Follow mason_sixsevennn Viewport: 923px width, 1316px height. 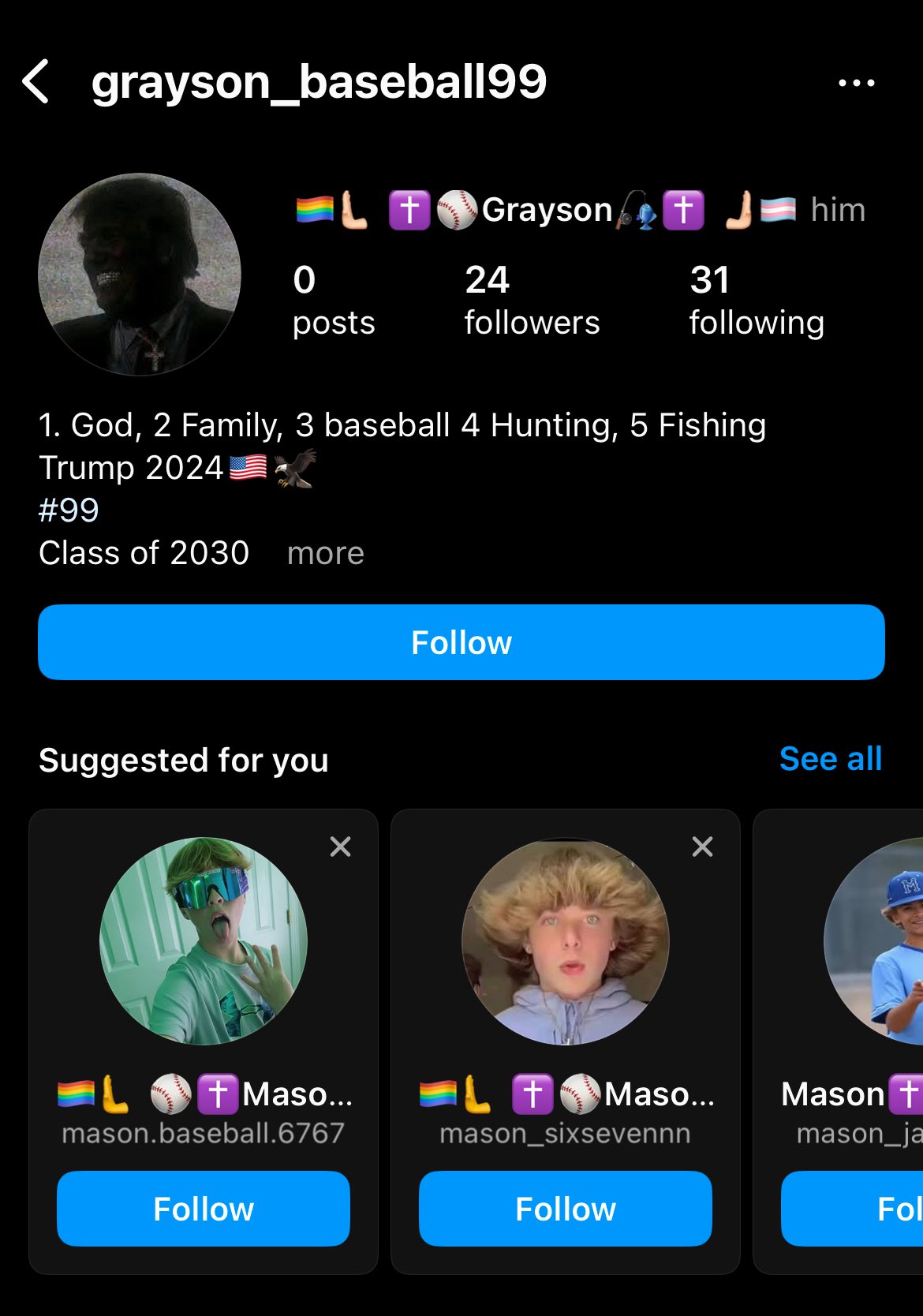click(566, 1209)
